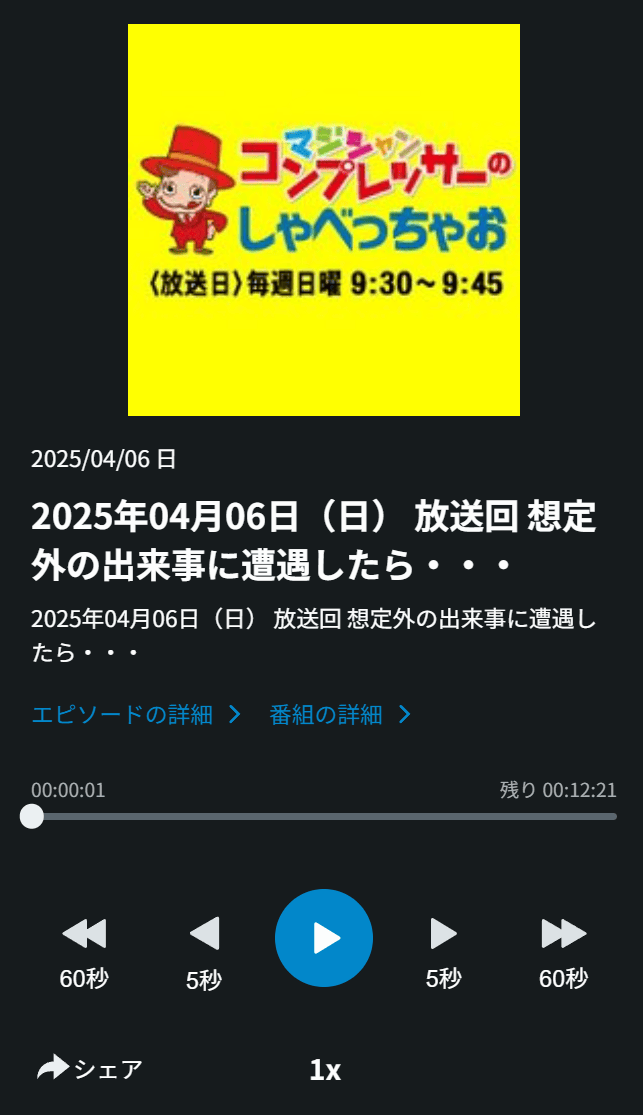Open エピソードの詳細 link

(x=136, y=715)
